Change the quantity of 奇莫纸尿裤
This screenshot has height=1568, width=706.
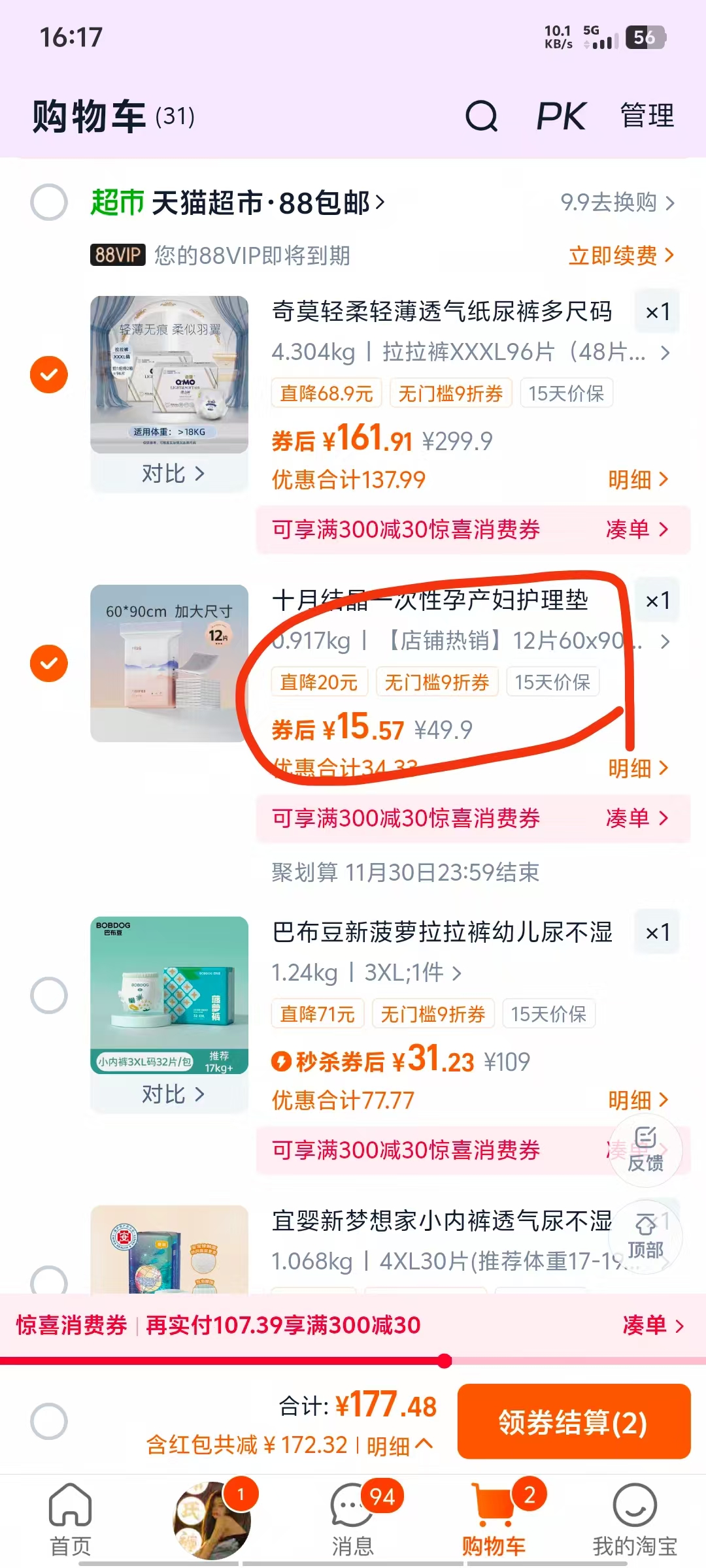657,312
